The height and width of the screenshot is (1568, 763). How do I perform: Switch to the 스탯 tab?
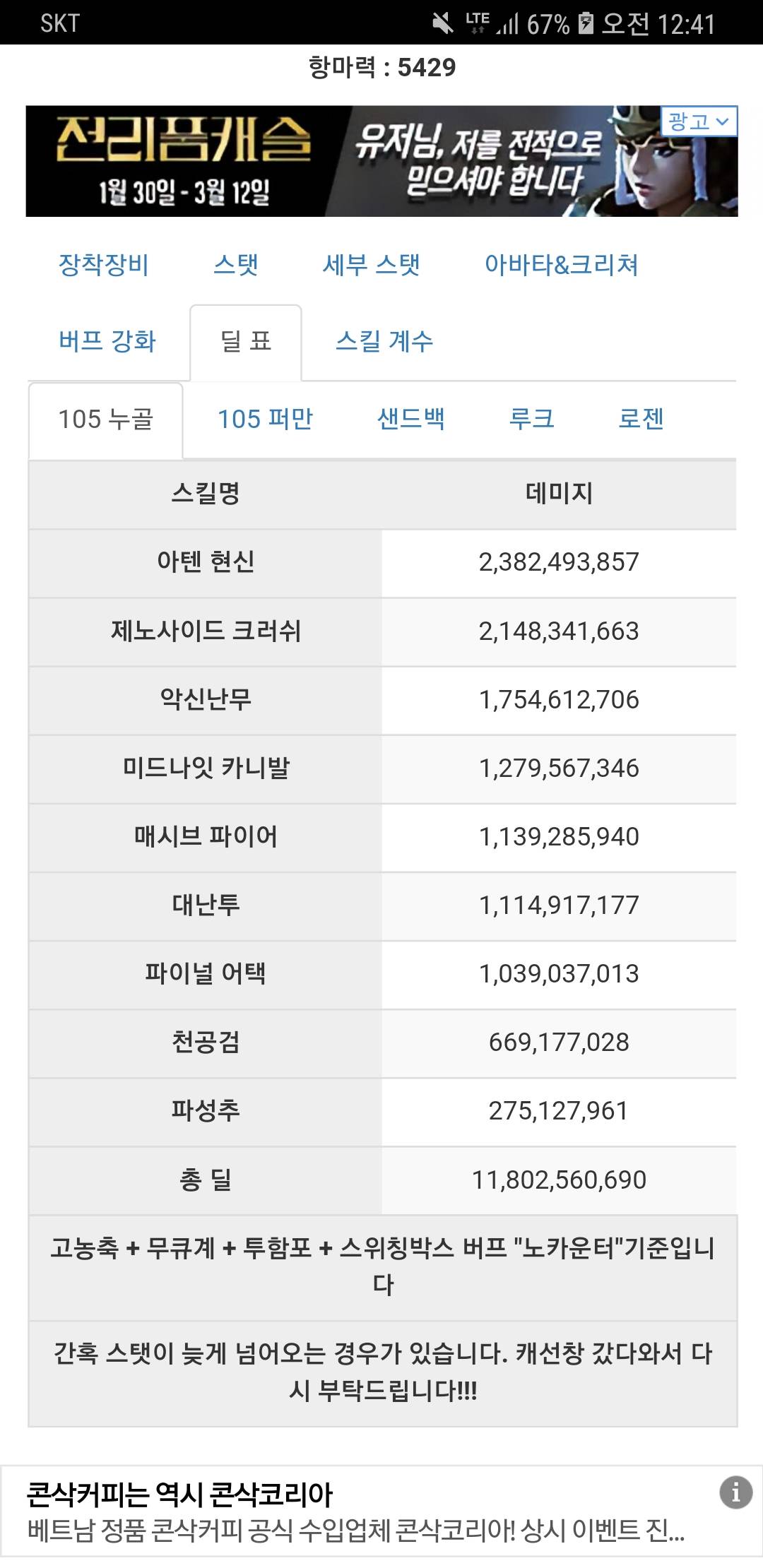pos(236,265)
